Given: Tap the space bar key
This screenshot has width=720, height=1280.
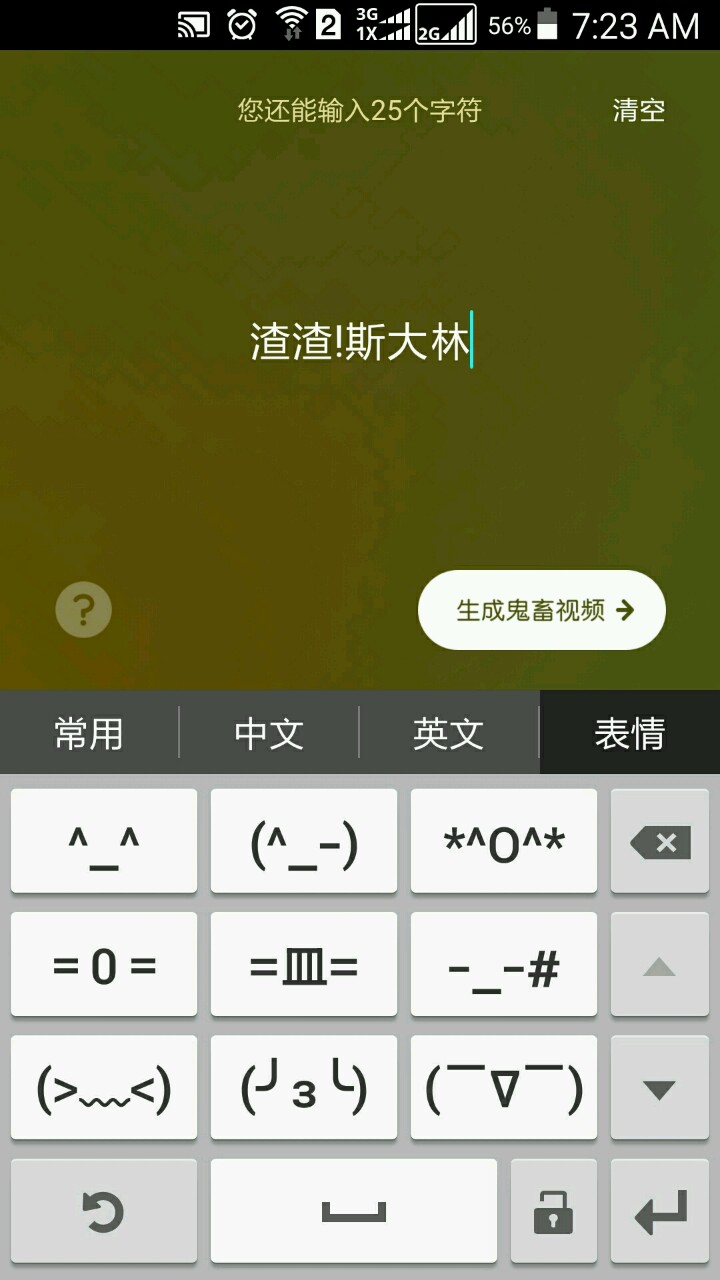Looking at the screenshot, I should [x=353, y=1211].
